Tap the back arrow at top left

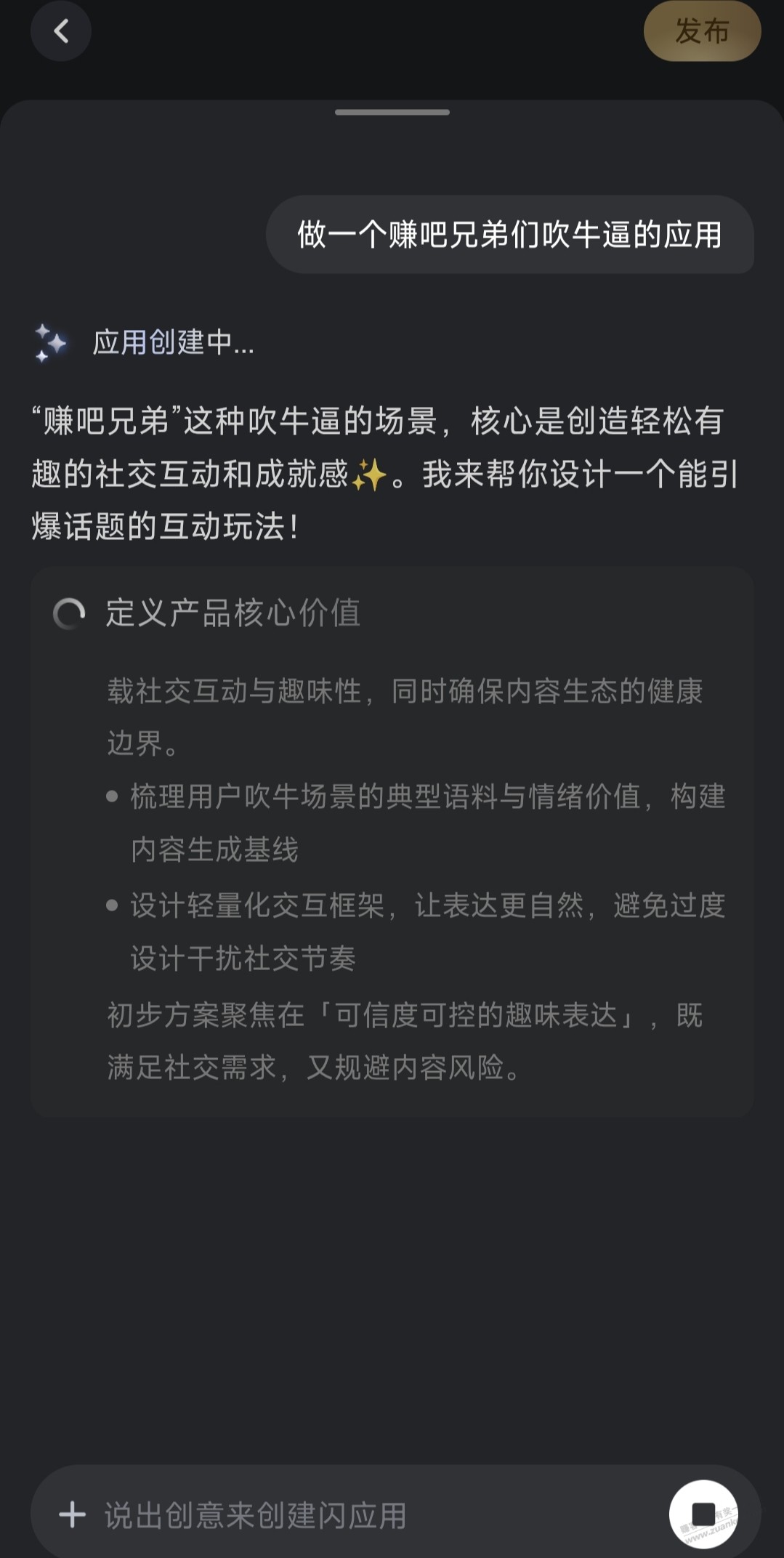click(60, 31)
